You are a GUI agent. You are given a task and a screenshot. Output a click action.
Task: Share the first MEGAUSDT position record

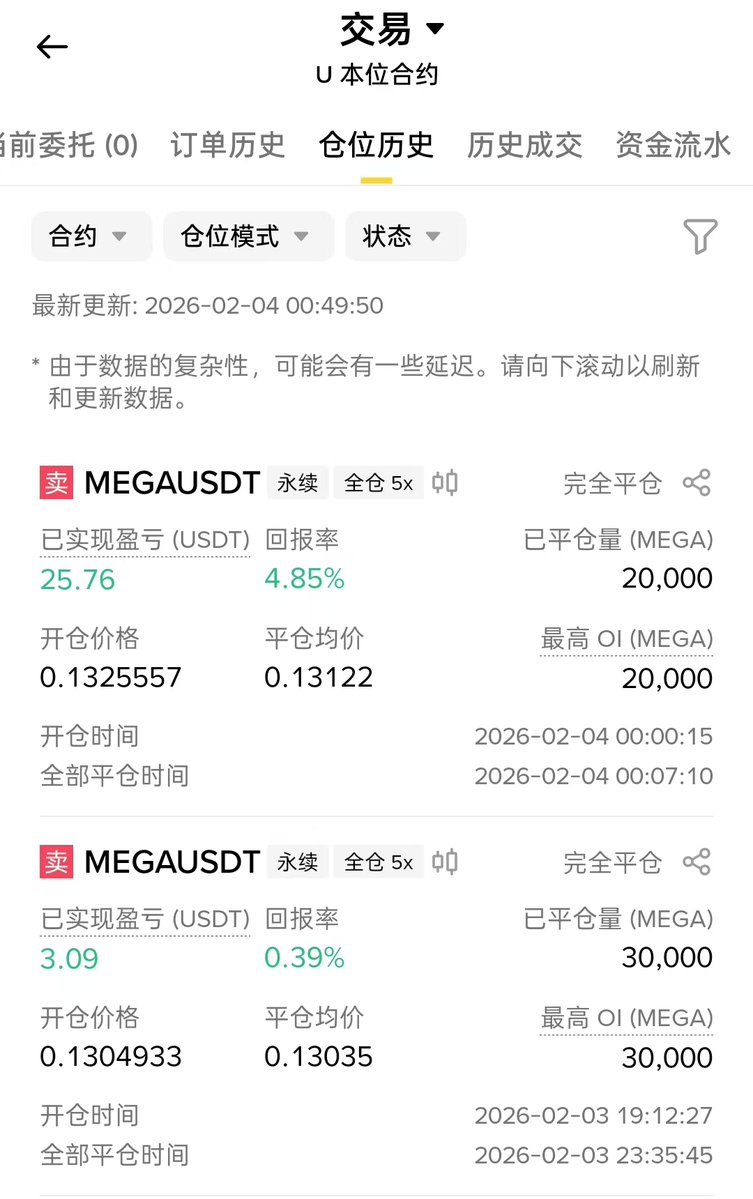697,482
